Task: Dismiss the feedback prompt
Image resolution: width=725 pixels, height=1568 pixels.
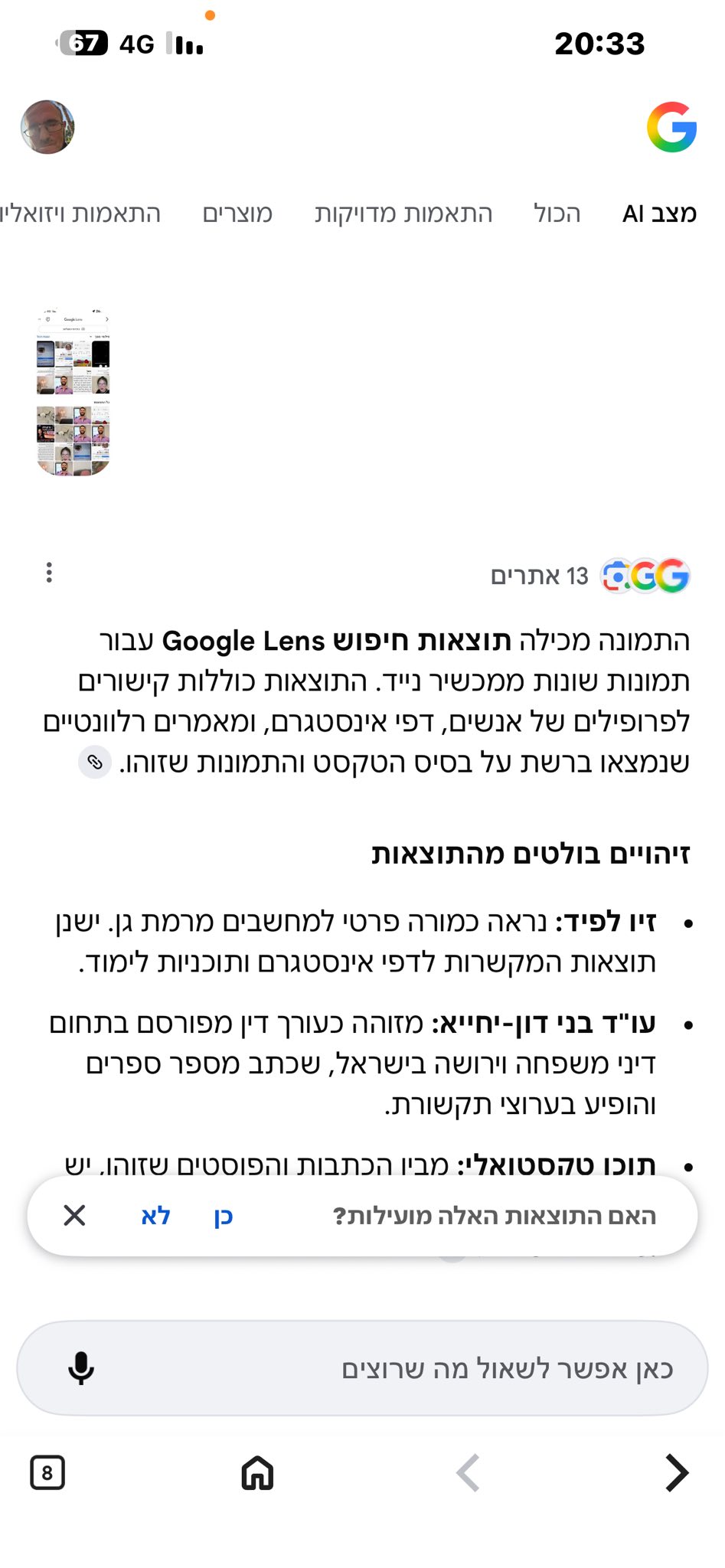Action: [74, 1216]
